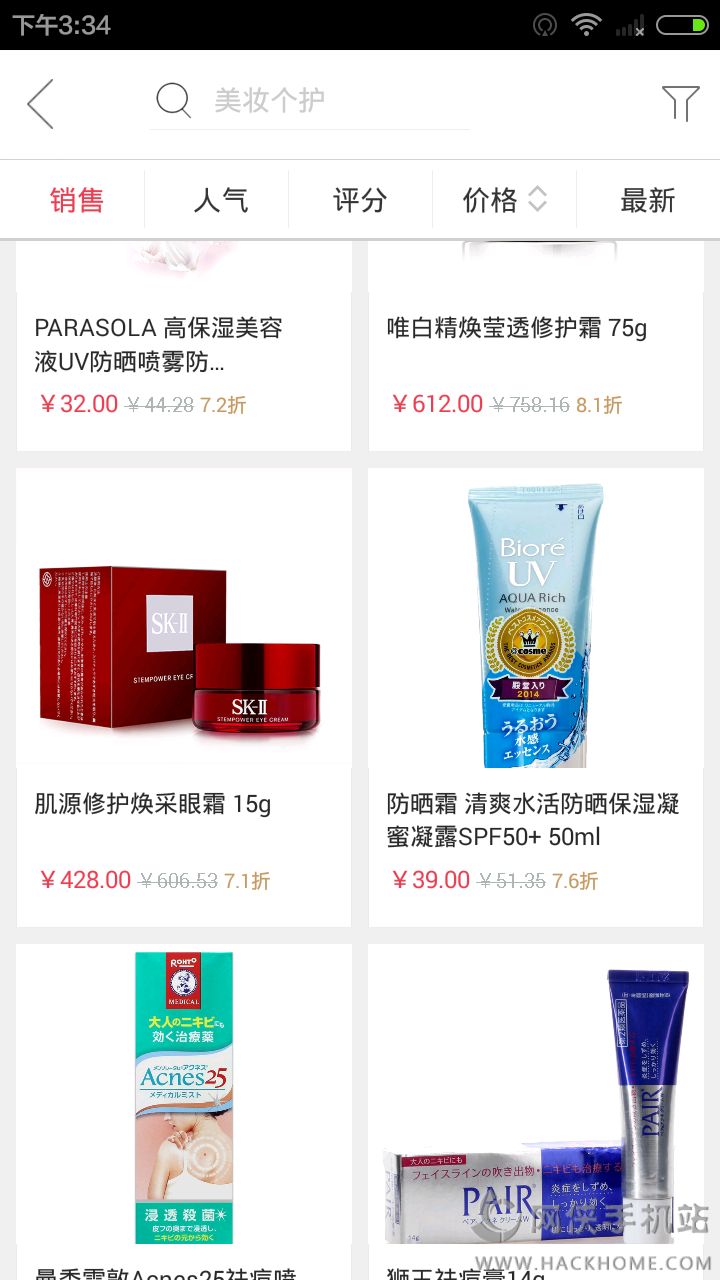Image resolution: width=720 pixels, height=1280 pixels.
Task: Open the filter funnel icon
Action: [680, 103]
